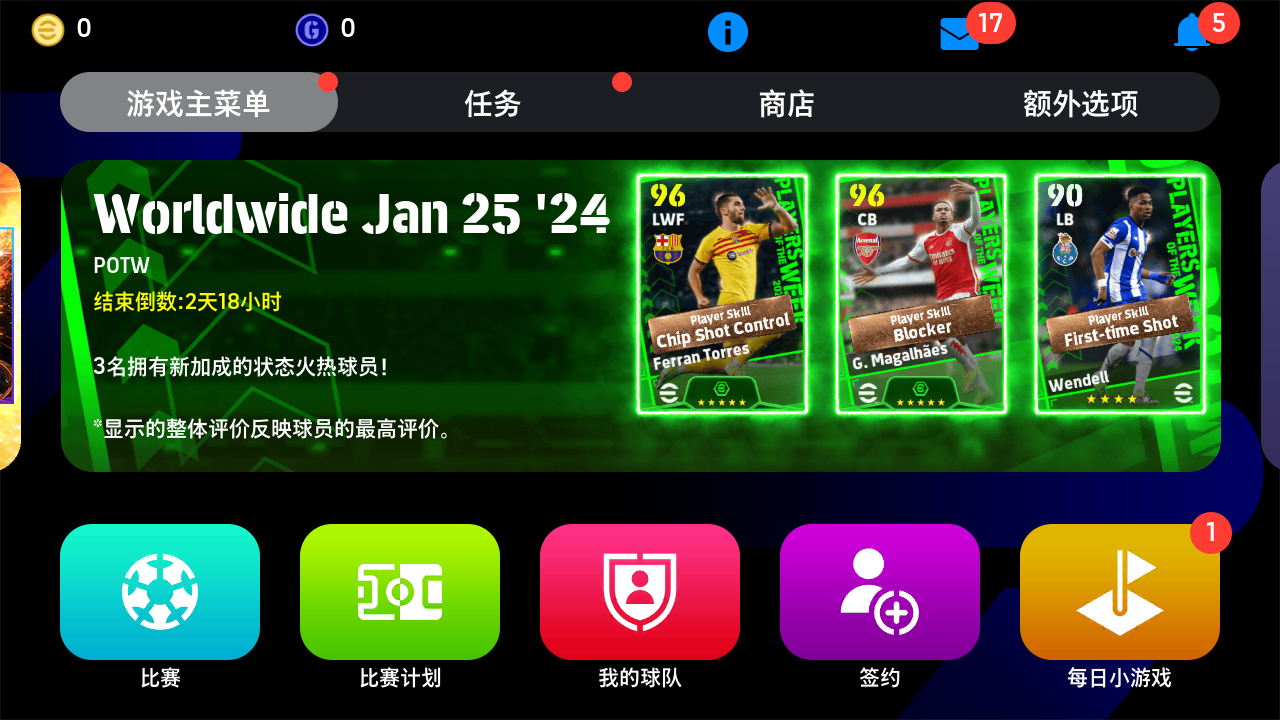Screen dimensions: 1280x720
Task: Open the notifications bell
Action: point(1192,33)
